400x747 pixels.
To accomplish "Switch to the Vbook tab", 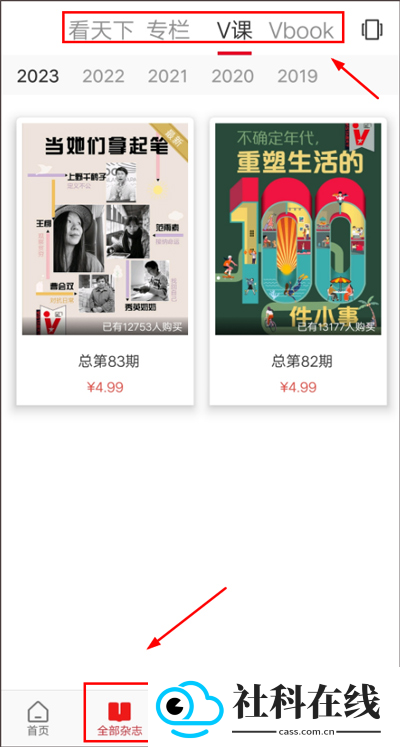I will (301, 30).
